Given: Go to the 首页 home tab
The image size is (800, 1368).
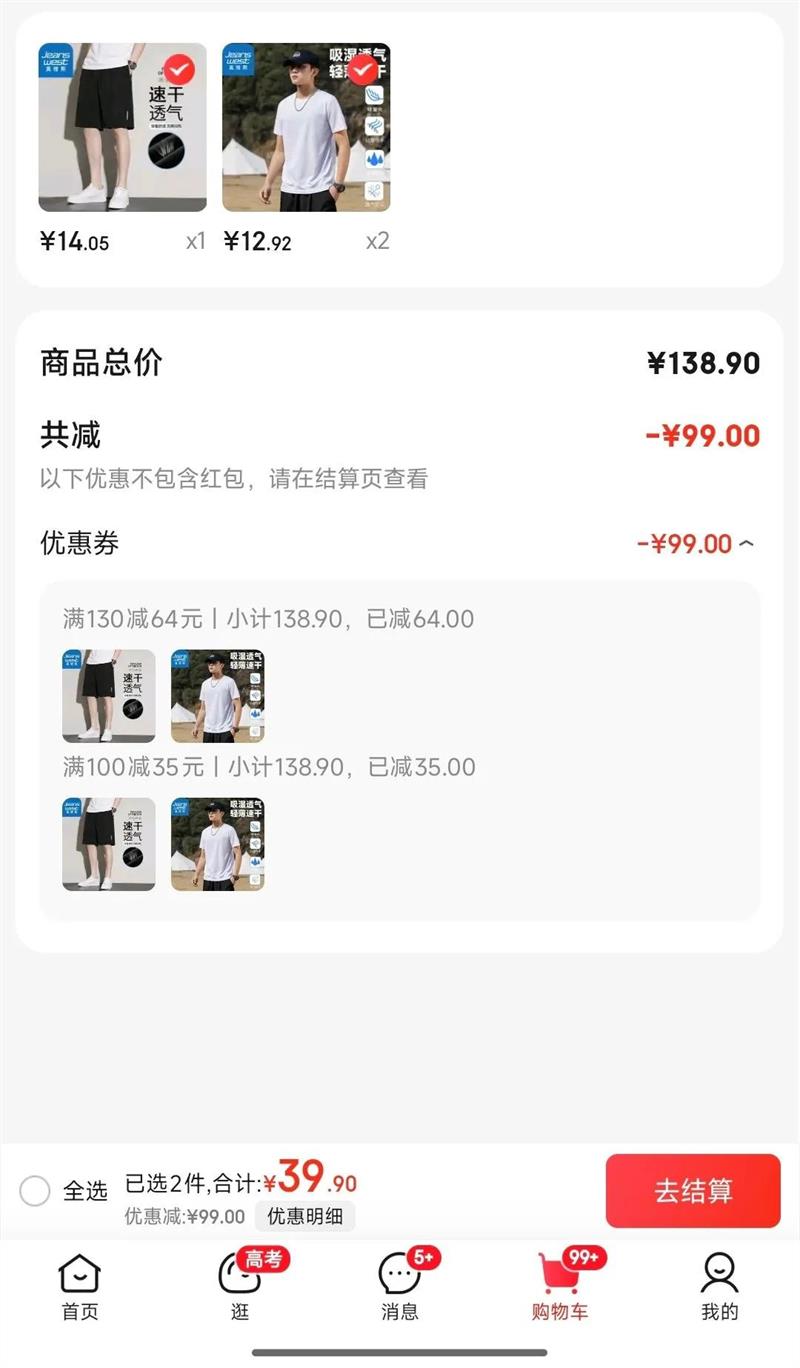Looking at the screenshot, I should (80, 1286).
